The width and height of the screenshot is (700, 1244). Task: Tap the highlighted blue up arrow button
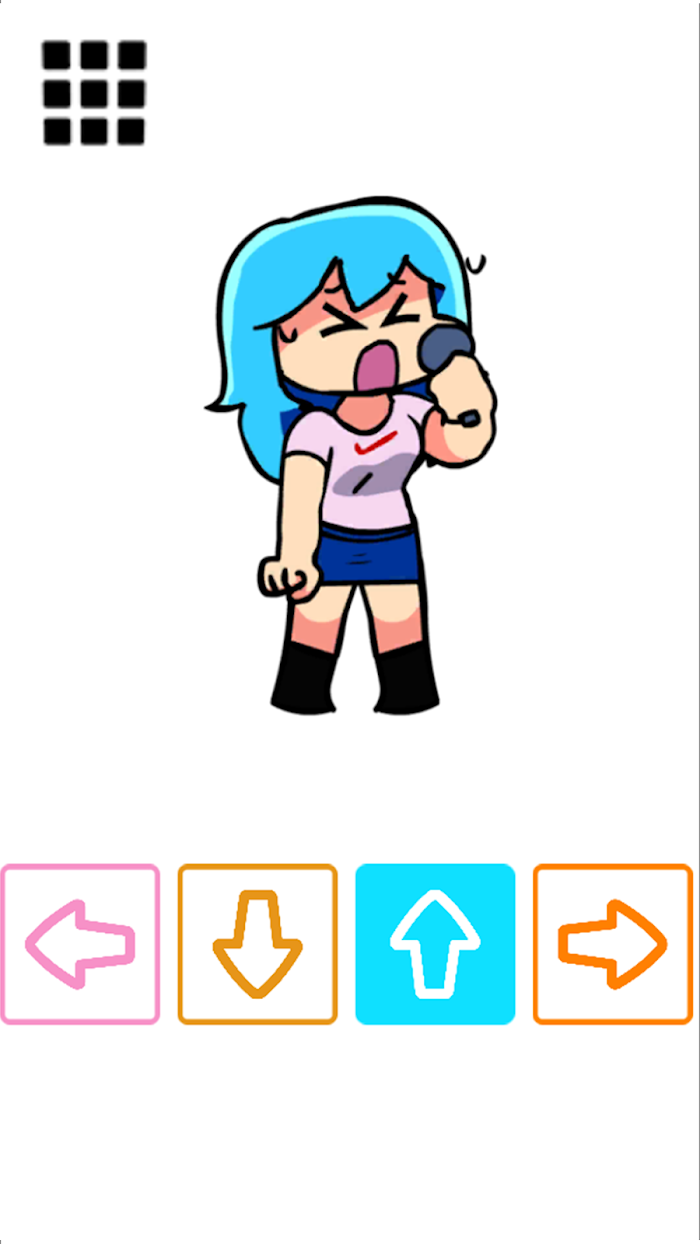tap(435, 944)
